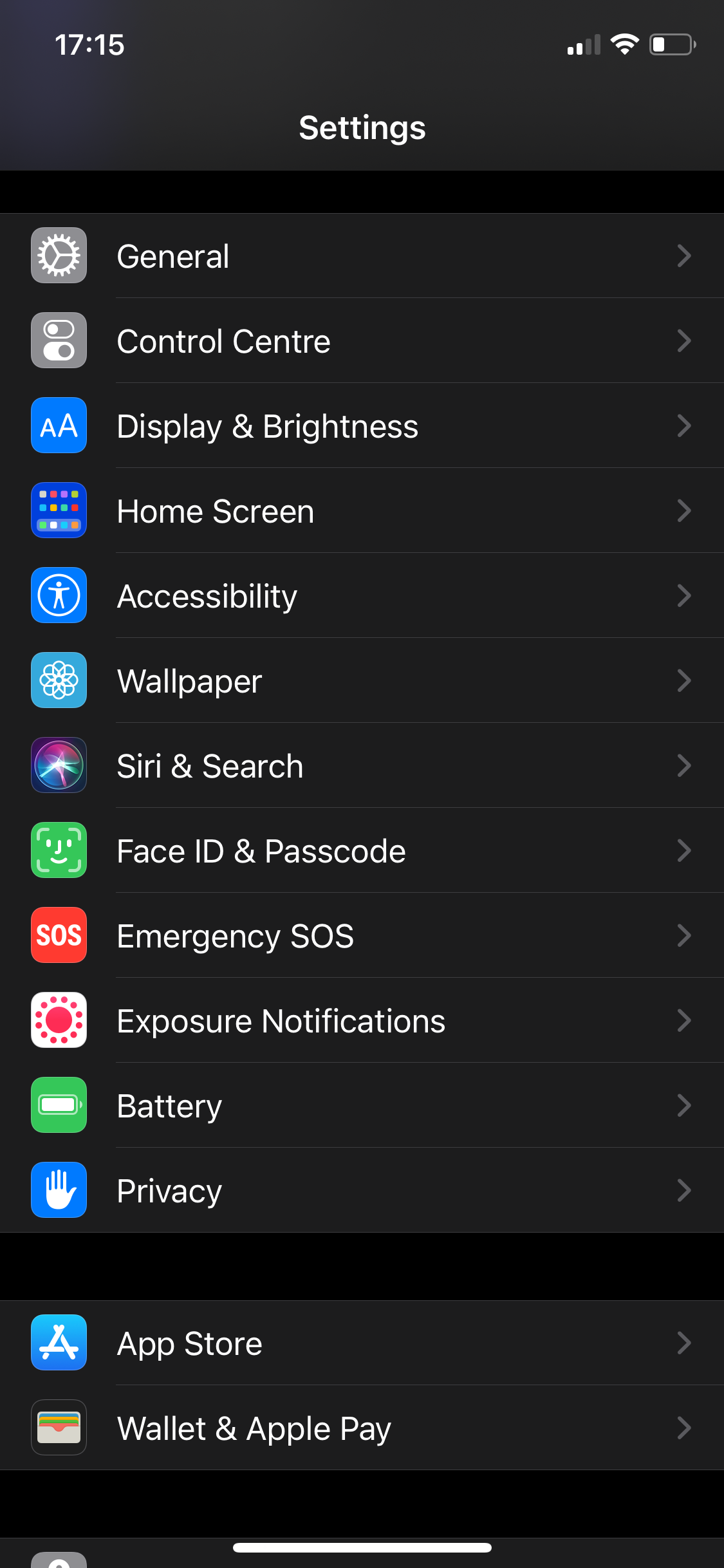The image size is (724, 1568).
Task: Tap the Wallpaper row
Action: [x=360, y=681]
